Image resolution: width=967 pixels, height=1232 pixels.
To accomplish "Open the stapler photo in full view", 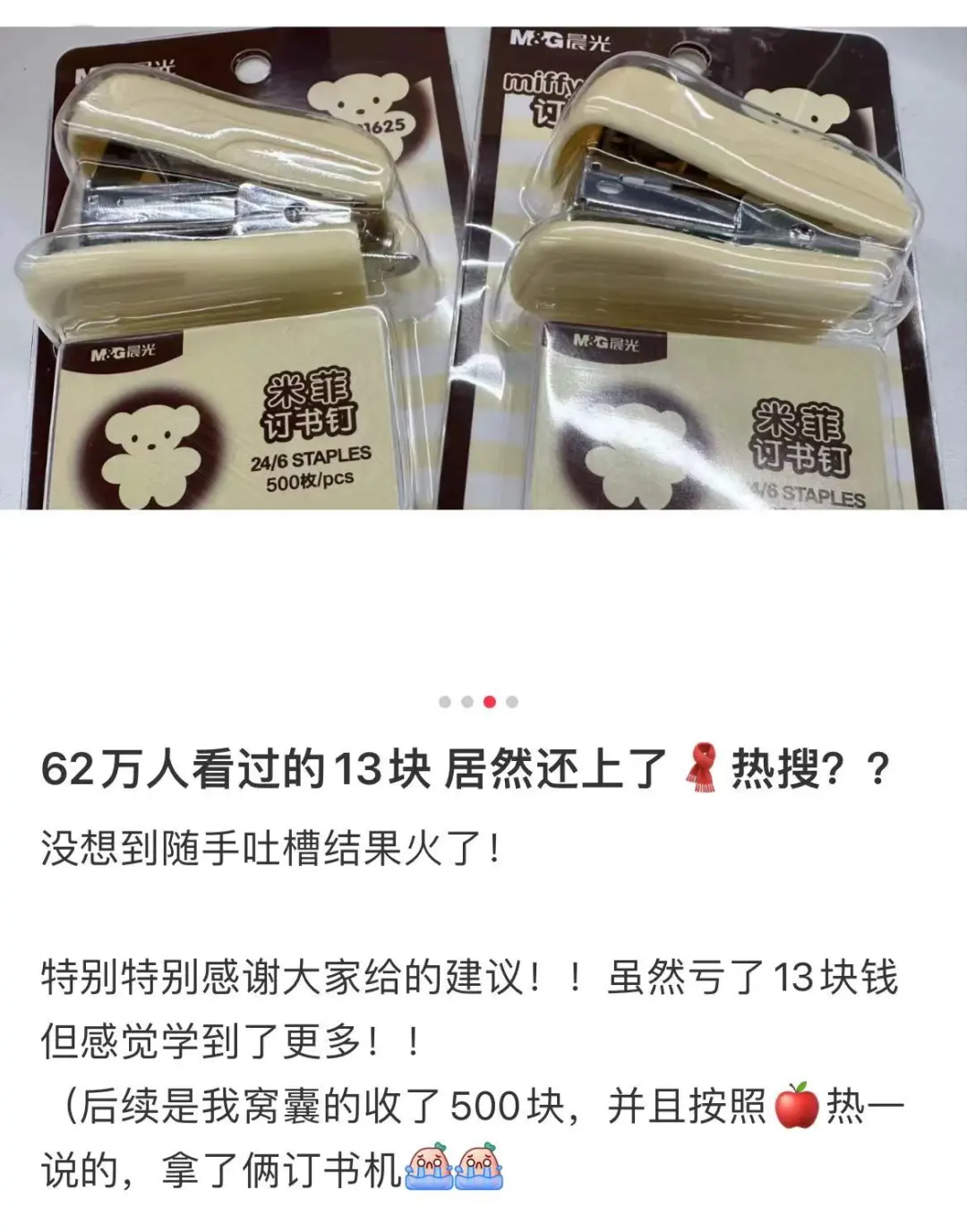I will coord(483,269).
